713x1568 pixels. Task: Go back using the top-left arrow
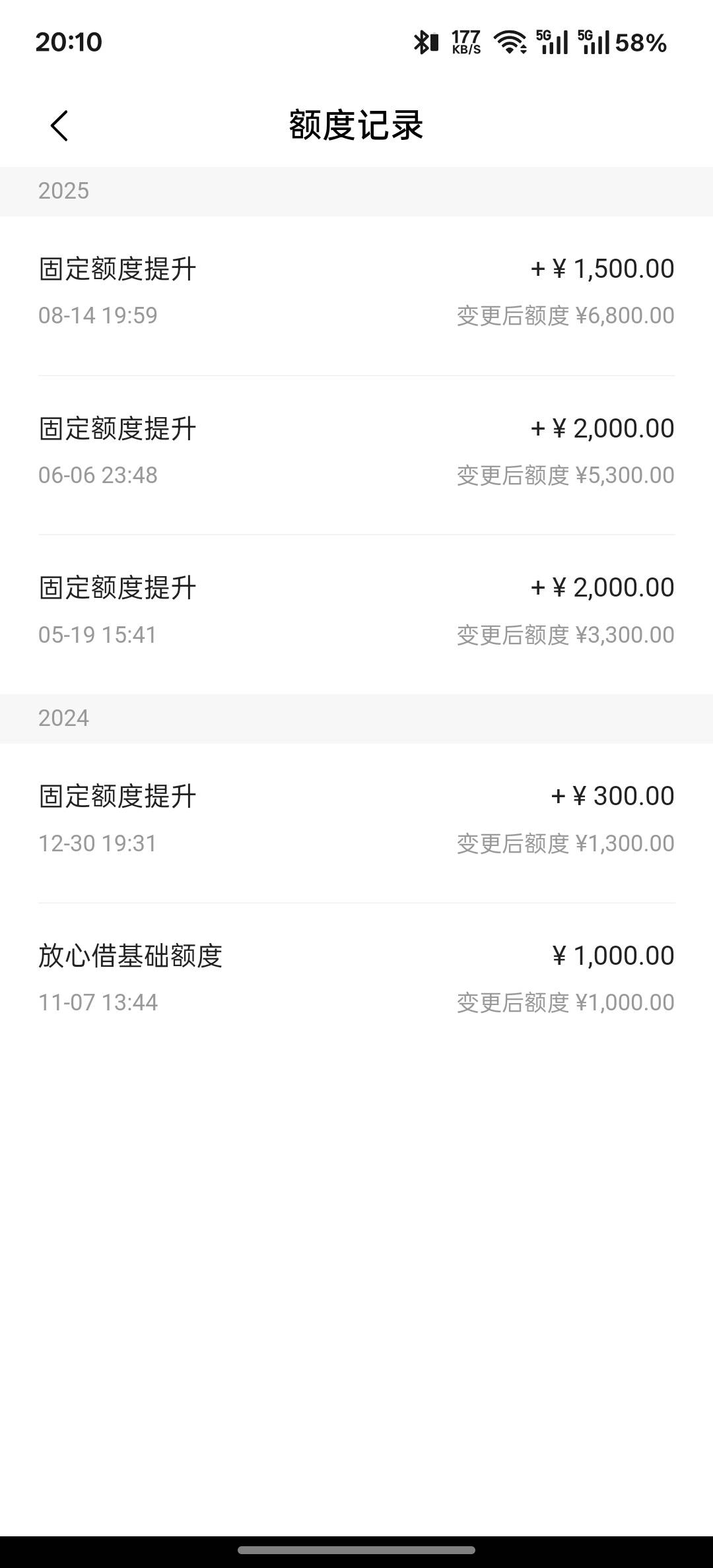pos(59,125)
